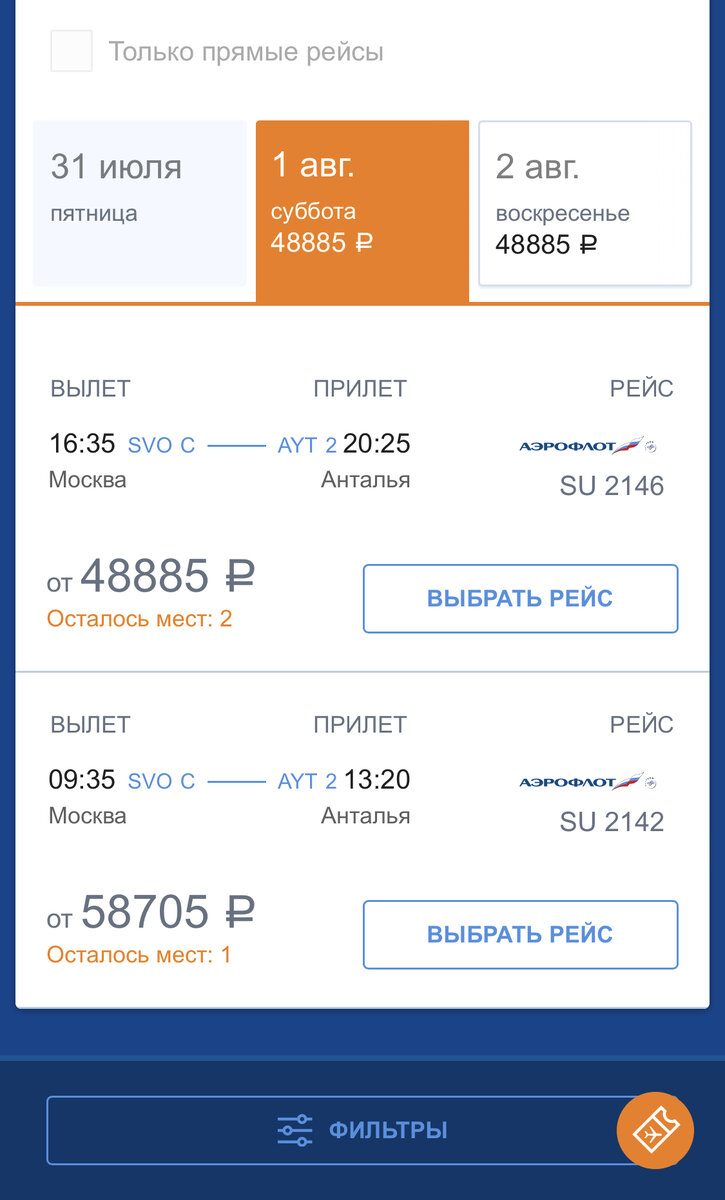The image size is (725, 1200).
Task: Choose flight SU 2146 with ВЫБРАТЬ РЕЙС
Action: tap(520, 599)
